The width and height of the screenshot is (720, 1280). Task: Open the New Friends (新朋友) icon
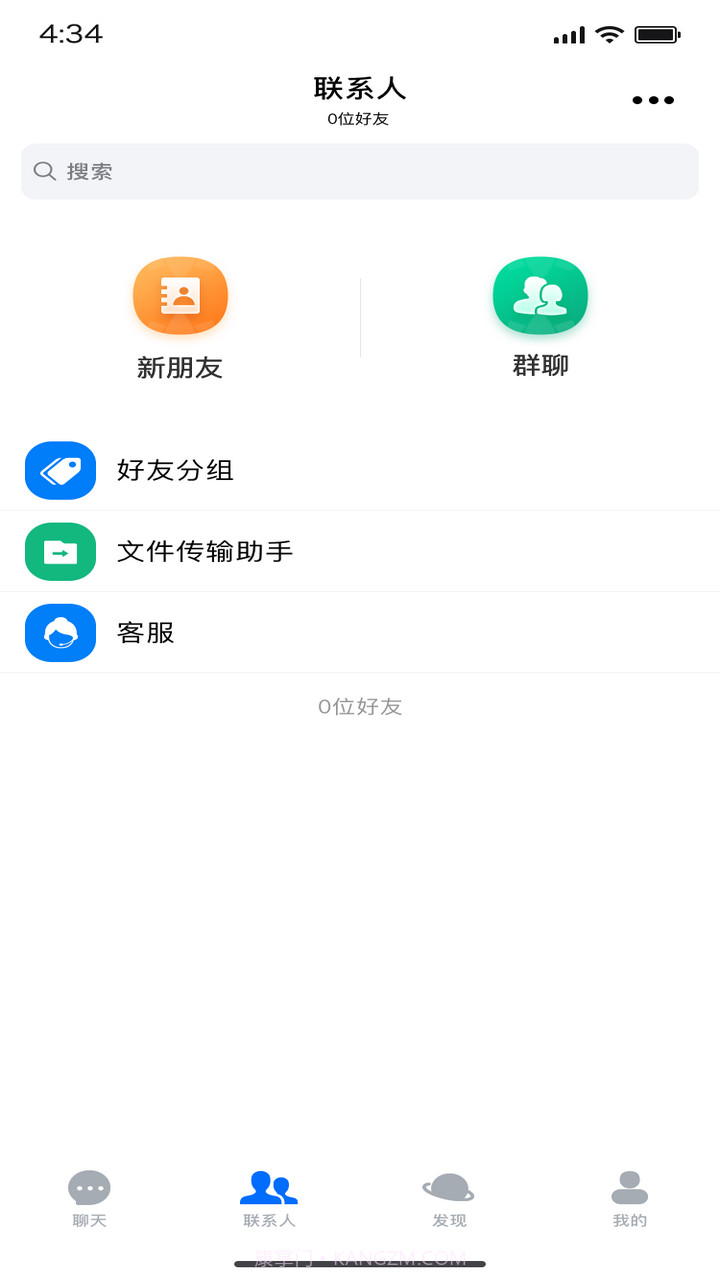pyautogui.click(x=180, y=295)
